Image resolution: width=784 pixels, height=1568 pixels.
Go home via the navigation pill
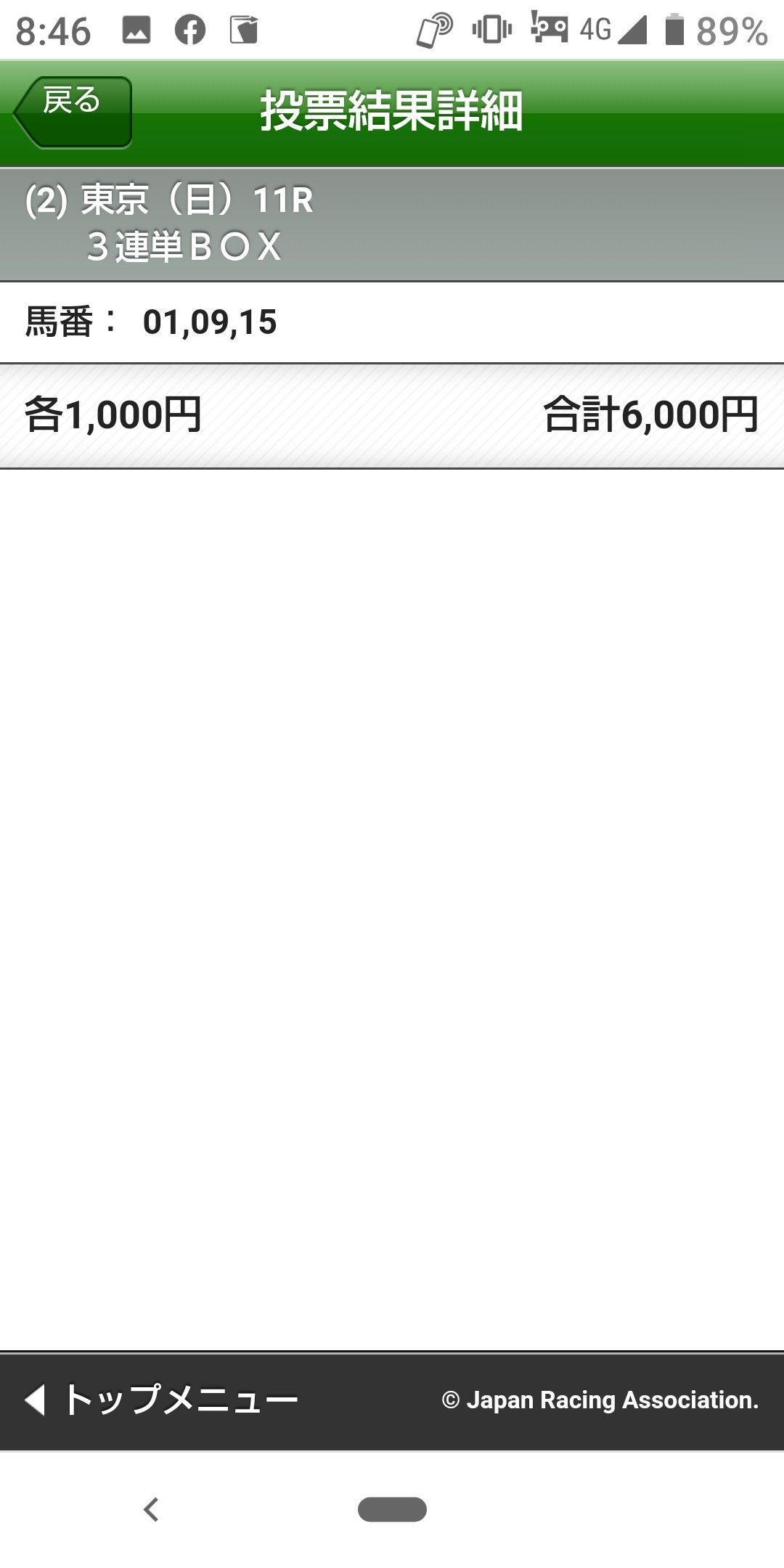(x=392, y=1509)
